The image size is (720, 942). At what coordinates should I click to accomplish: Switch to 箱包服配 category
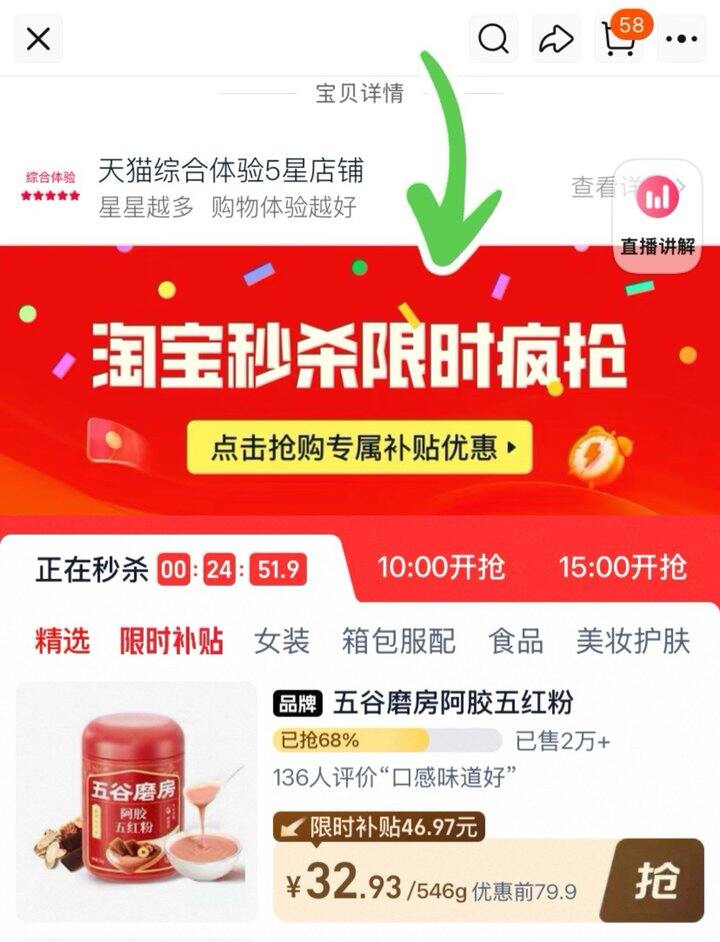click(x=398, y=641)
